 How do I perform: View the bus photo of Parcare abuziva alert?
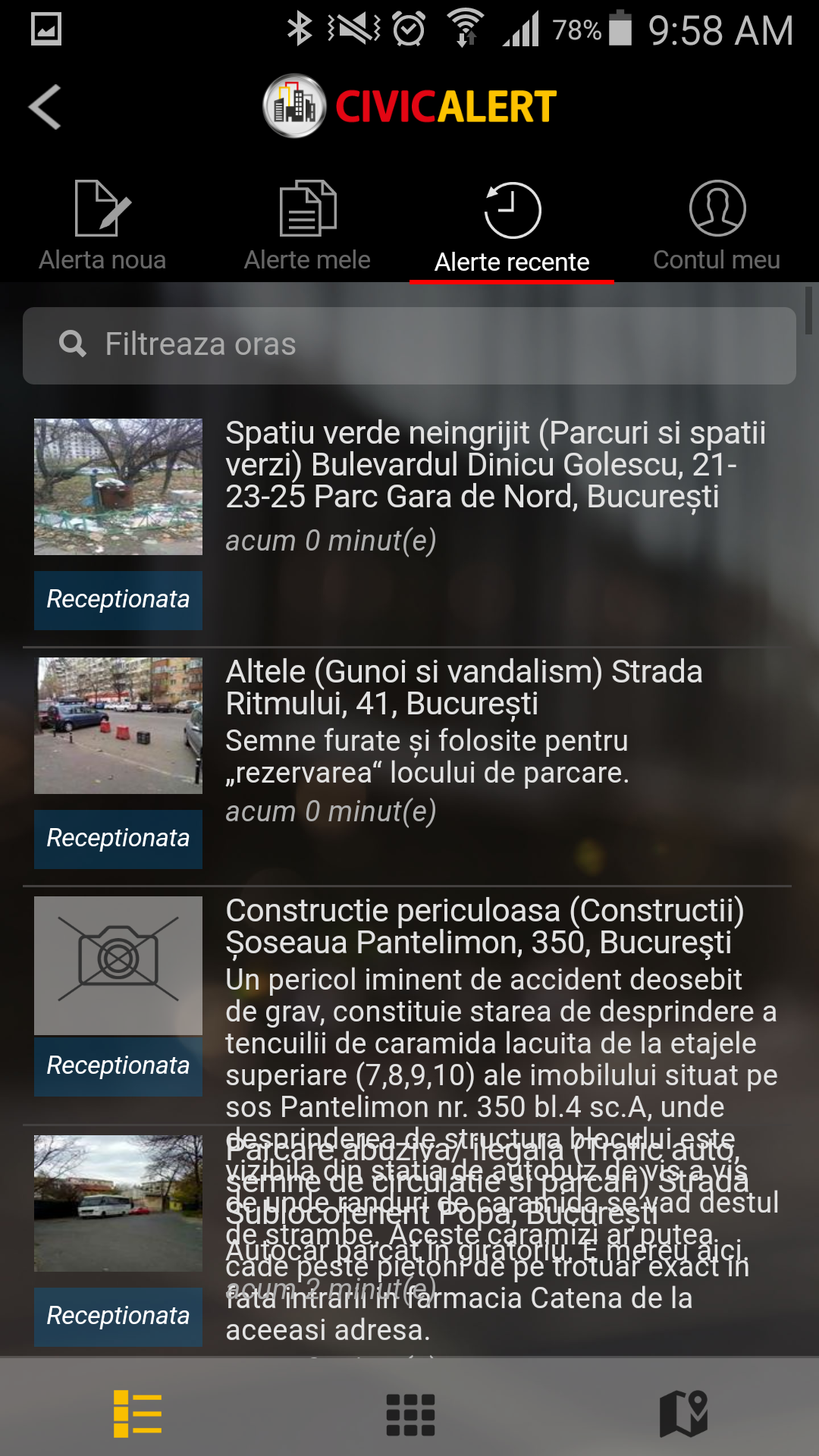118,1203
